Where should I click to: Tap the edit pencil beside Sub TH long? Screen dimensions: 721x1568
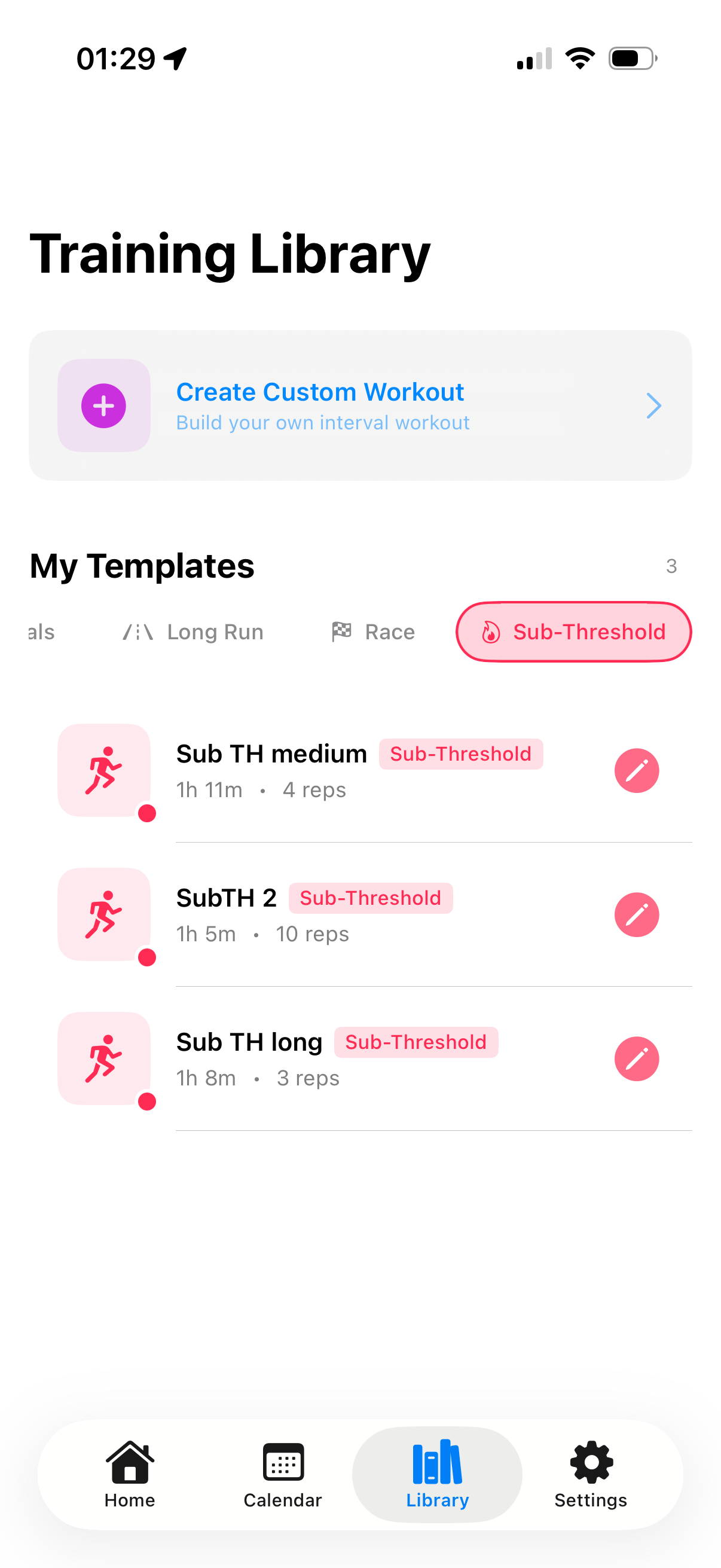click(x=637, y=1058)
